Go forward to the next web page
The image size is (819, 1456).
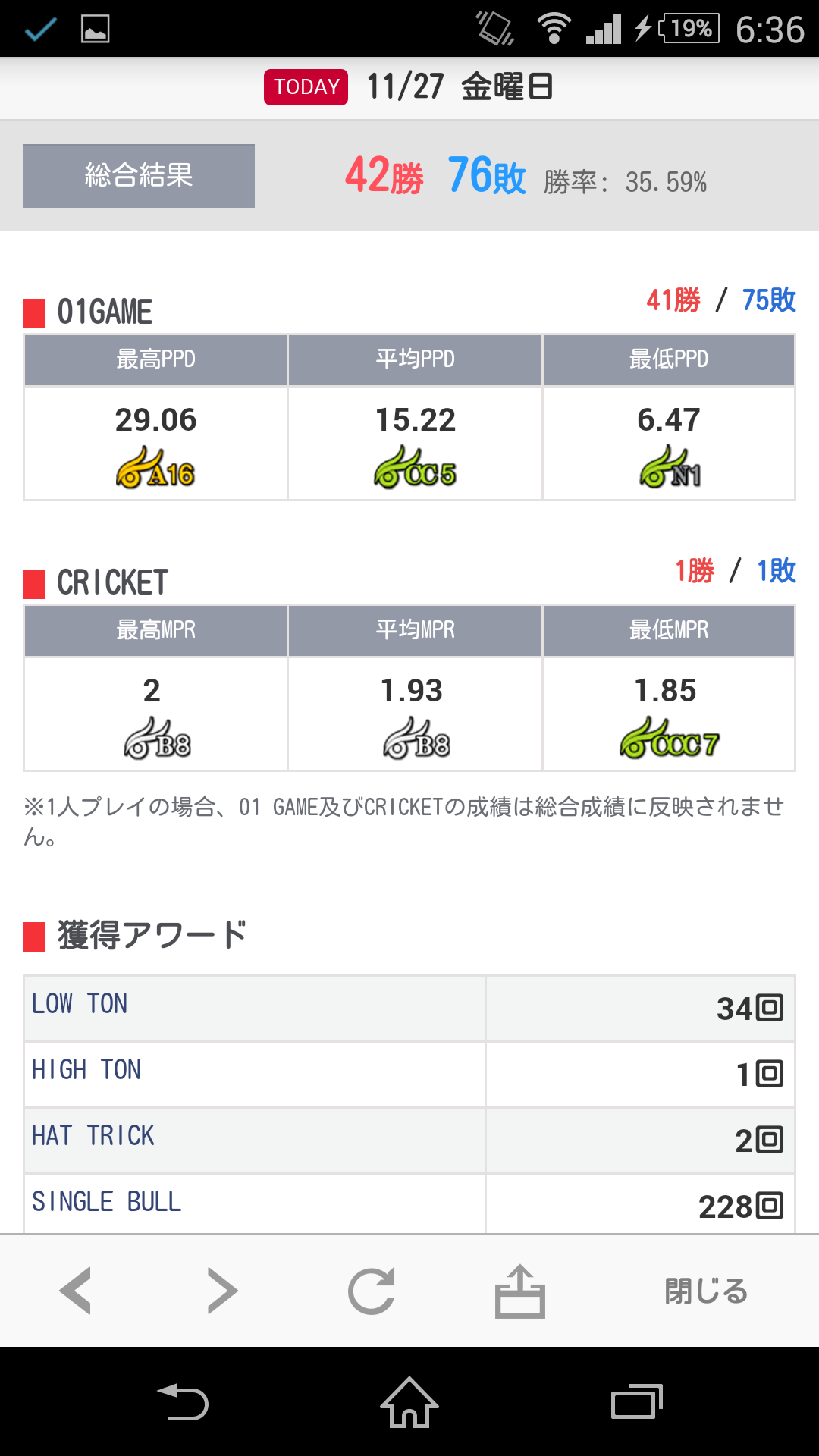click(x=222, y=1291)
